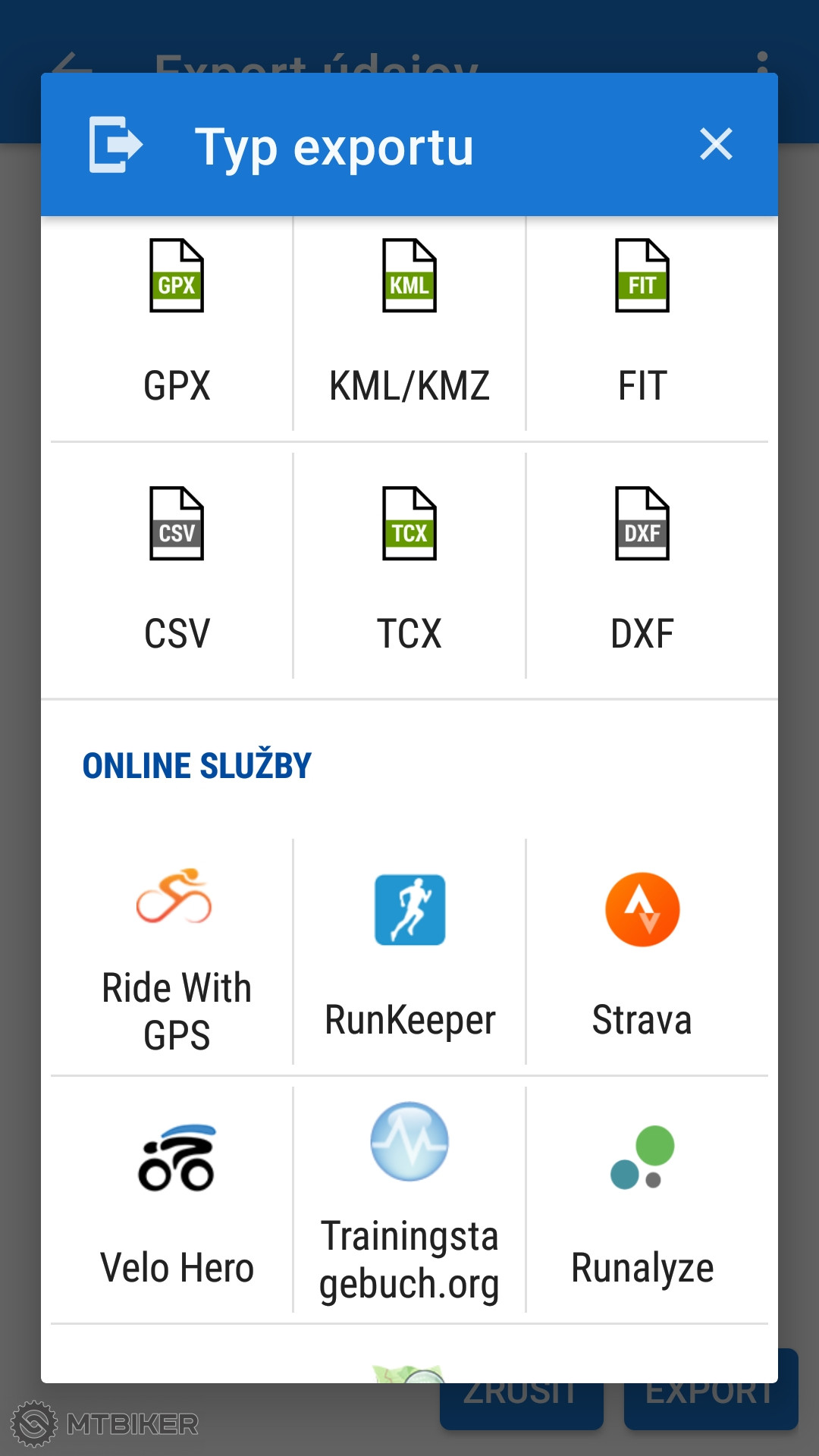Select Trainingstagebuch.org for export
This screenshot has height=1456, width=819.
409,1202
